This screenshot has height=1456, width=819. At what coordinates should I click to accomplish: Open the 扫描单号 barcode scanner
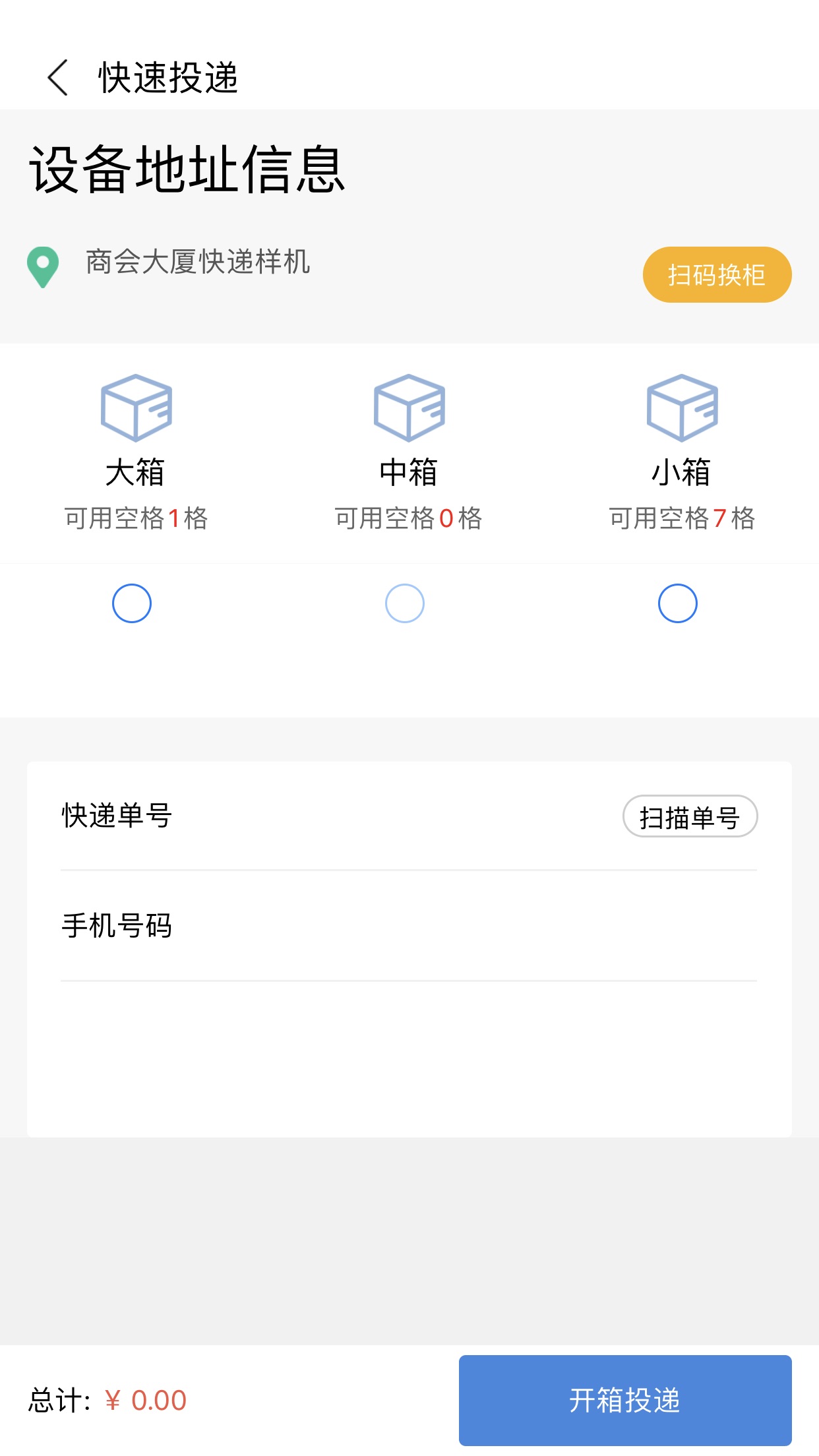point(690,816)
